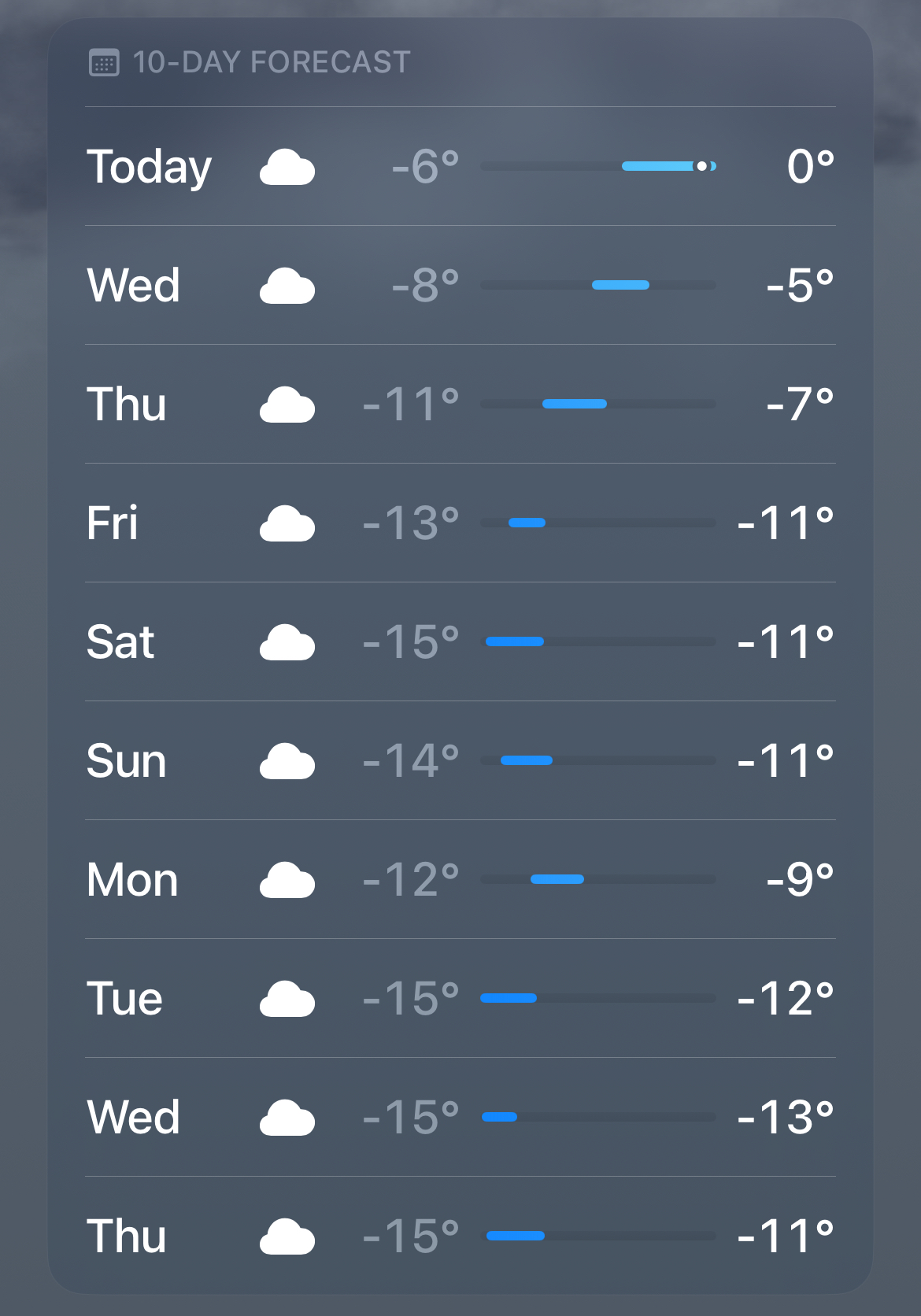
Task: Show Sunday's forecast details
Action: coord(460,760)
